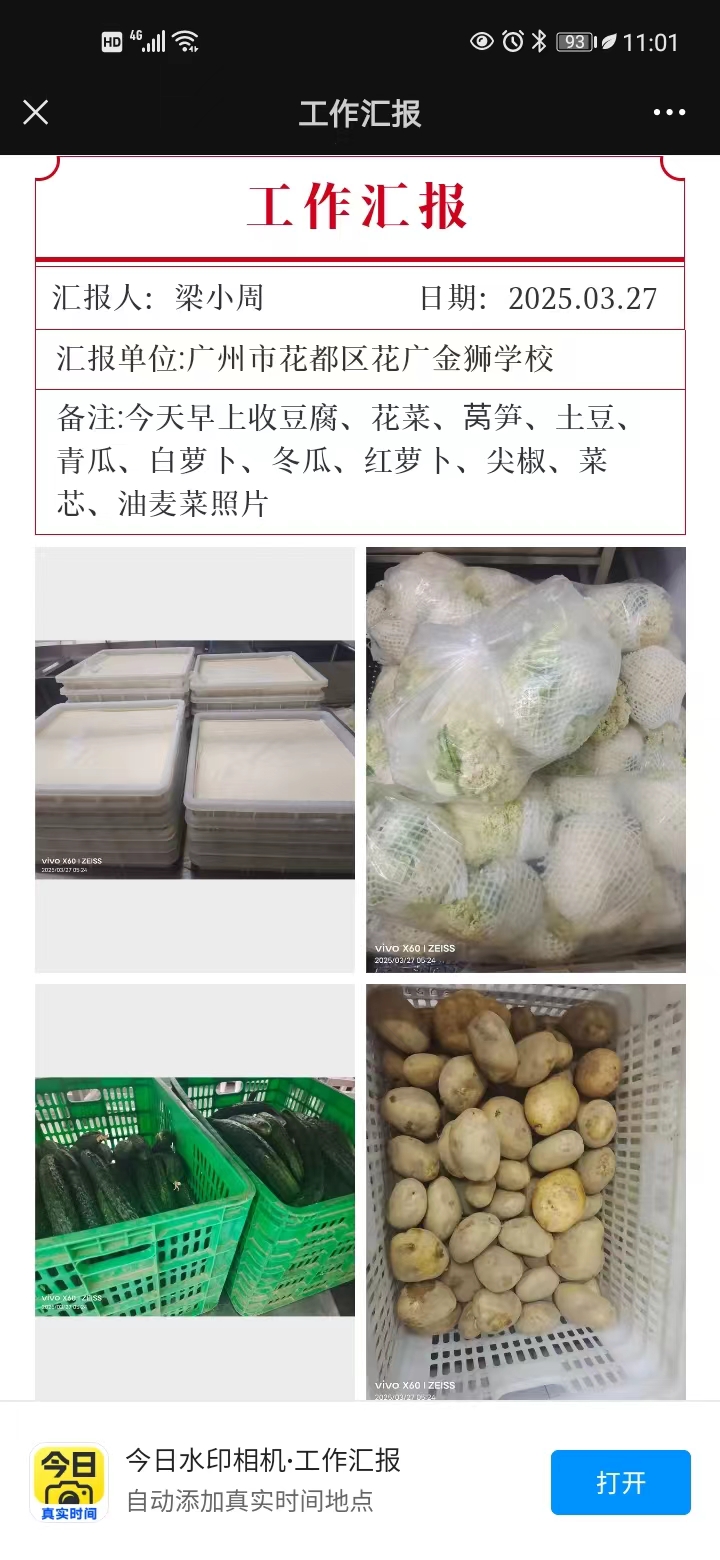This screenshot has height=1560, width=720.
Task: Enlarge the cucumbers in green crates photo
Action: tap(195, 1195)
